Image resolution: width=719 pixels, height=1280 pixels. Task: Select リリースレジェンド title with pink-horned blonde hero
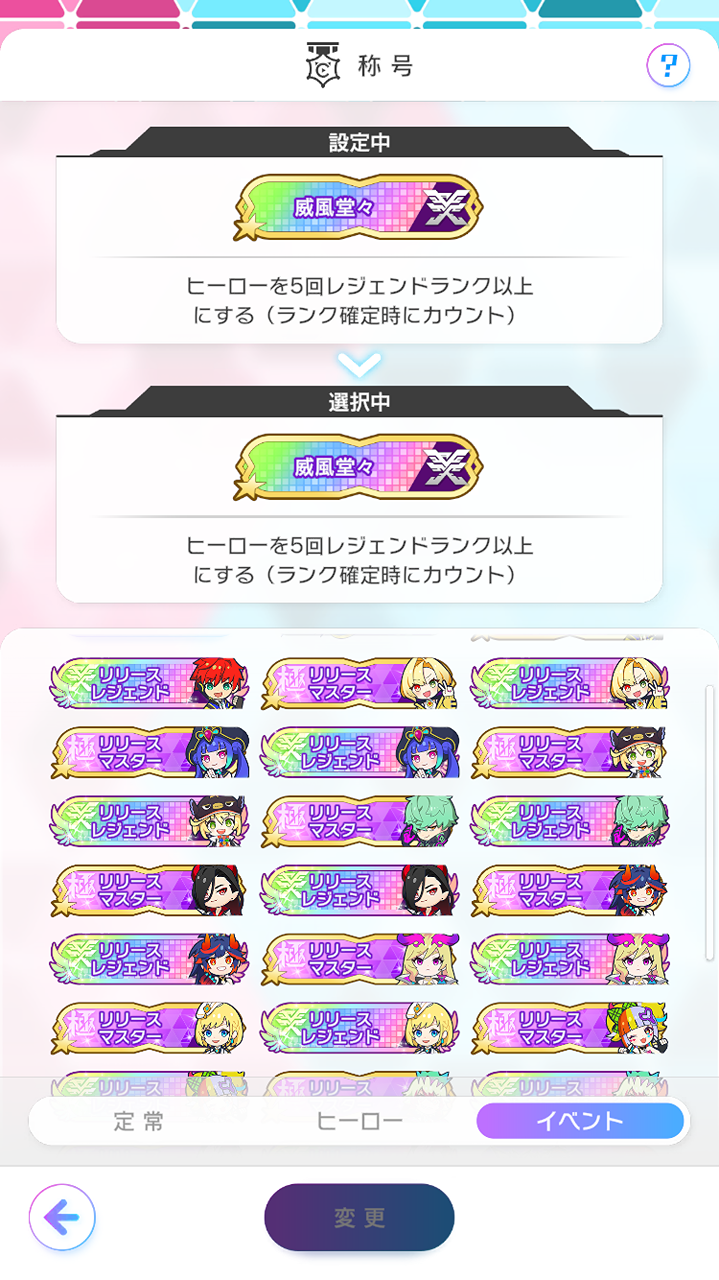point(570,960)
